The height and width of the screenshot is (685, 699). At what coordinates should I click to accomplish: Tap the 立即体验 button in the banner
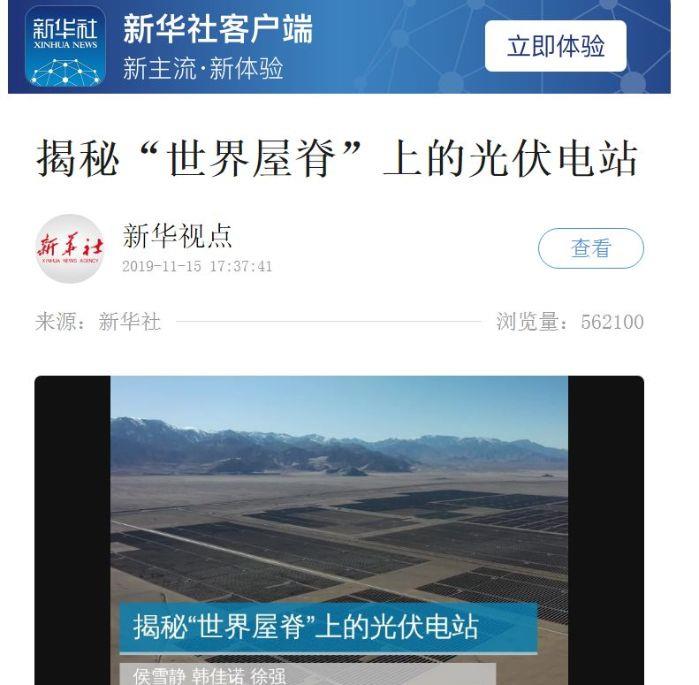click(555, 46)
